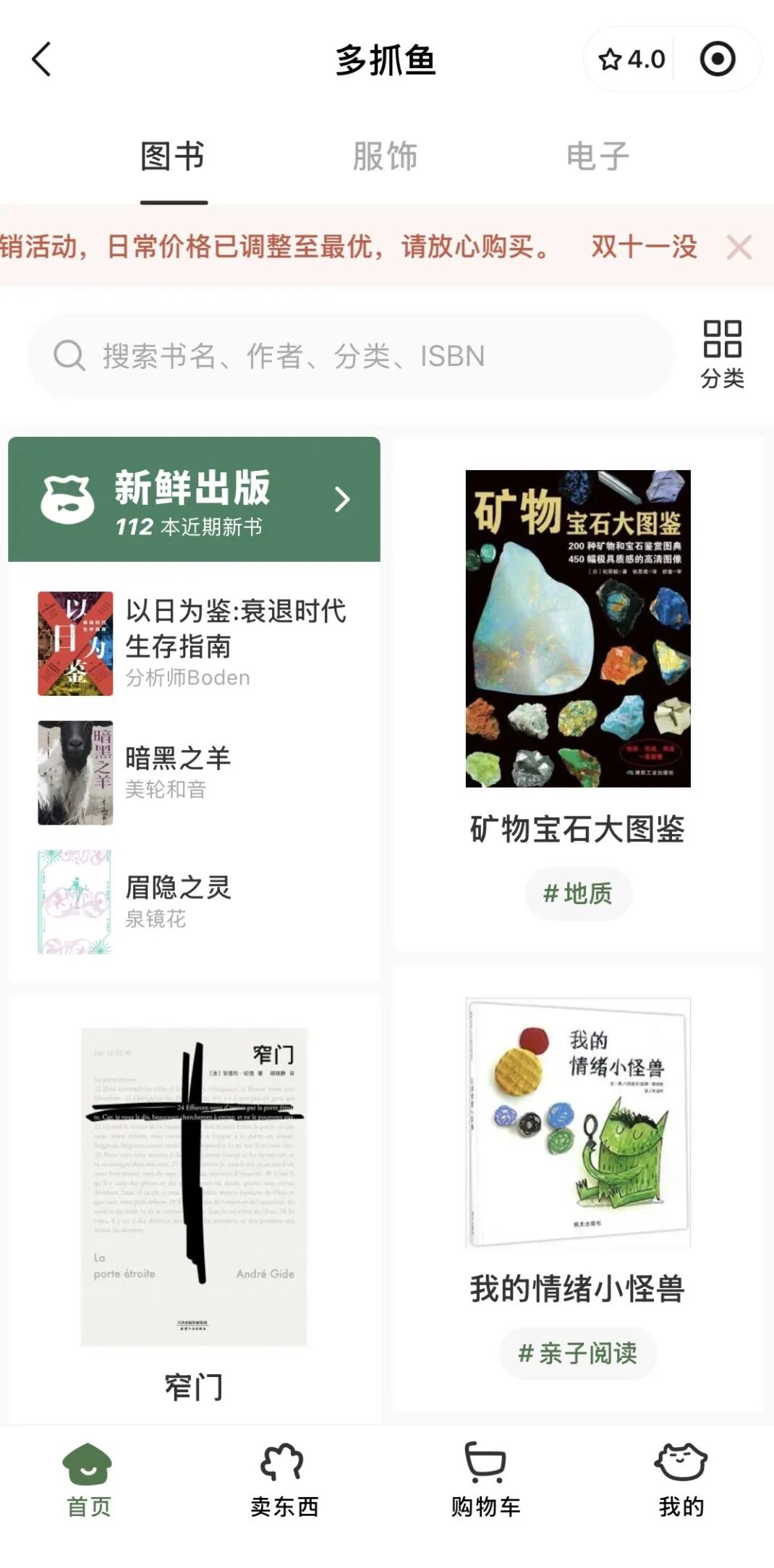Open 以日为鉴:衰退时代生存指南 book
This screenshot has width=774, height=1568.
click(x=195, y=643)
